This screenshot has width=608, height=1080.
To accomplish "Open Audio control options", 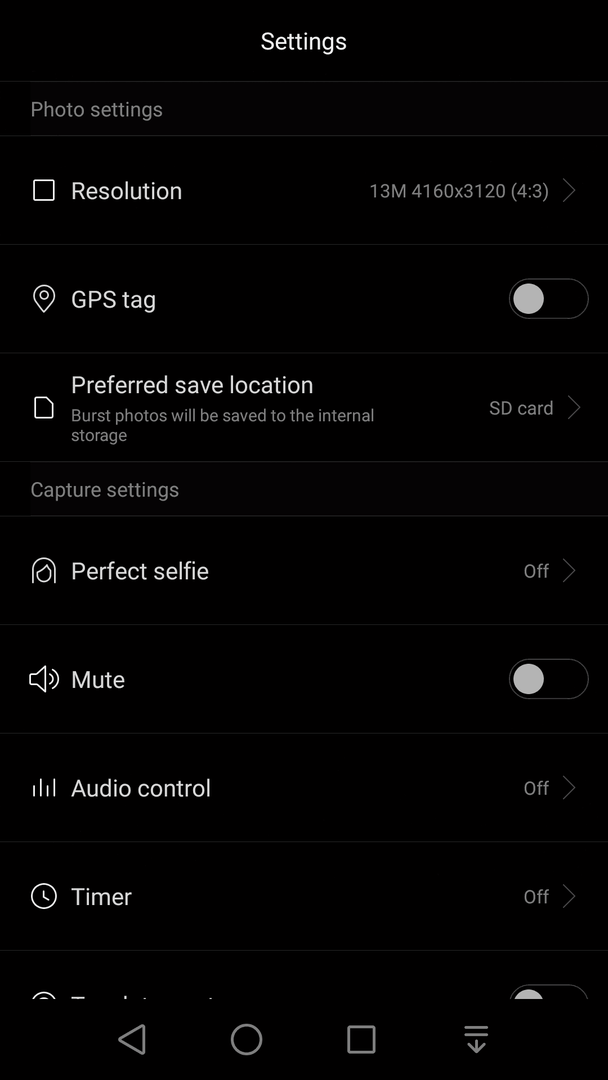I will click(x=304, y=788).
